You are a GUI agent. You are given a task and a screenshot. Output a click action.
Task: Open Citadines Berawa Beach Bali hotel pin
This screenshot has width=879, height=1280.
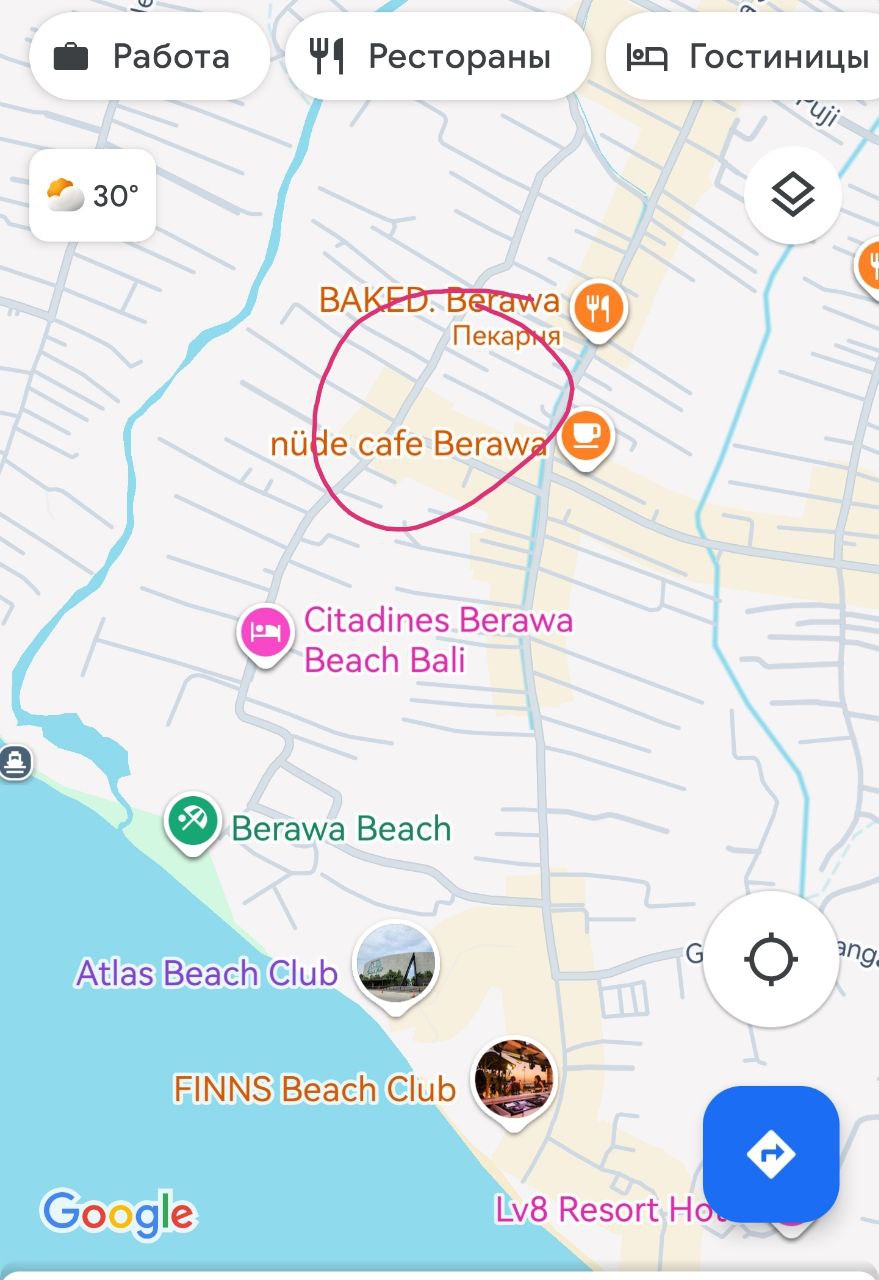click(265, 632)
